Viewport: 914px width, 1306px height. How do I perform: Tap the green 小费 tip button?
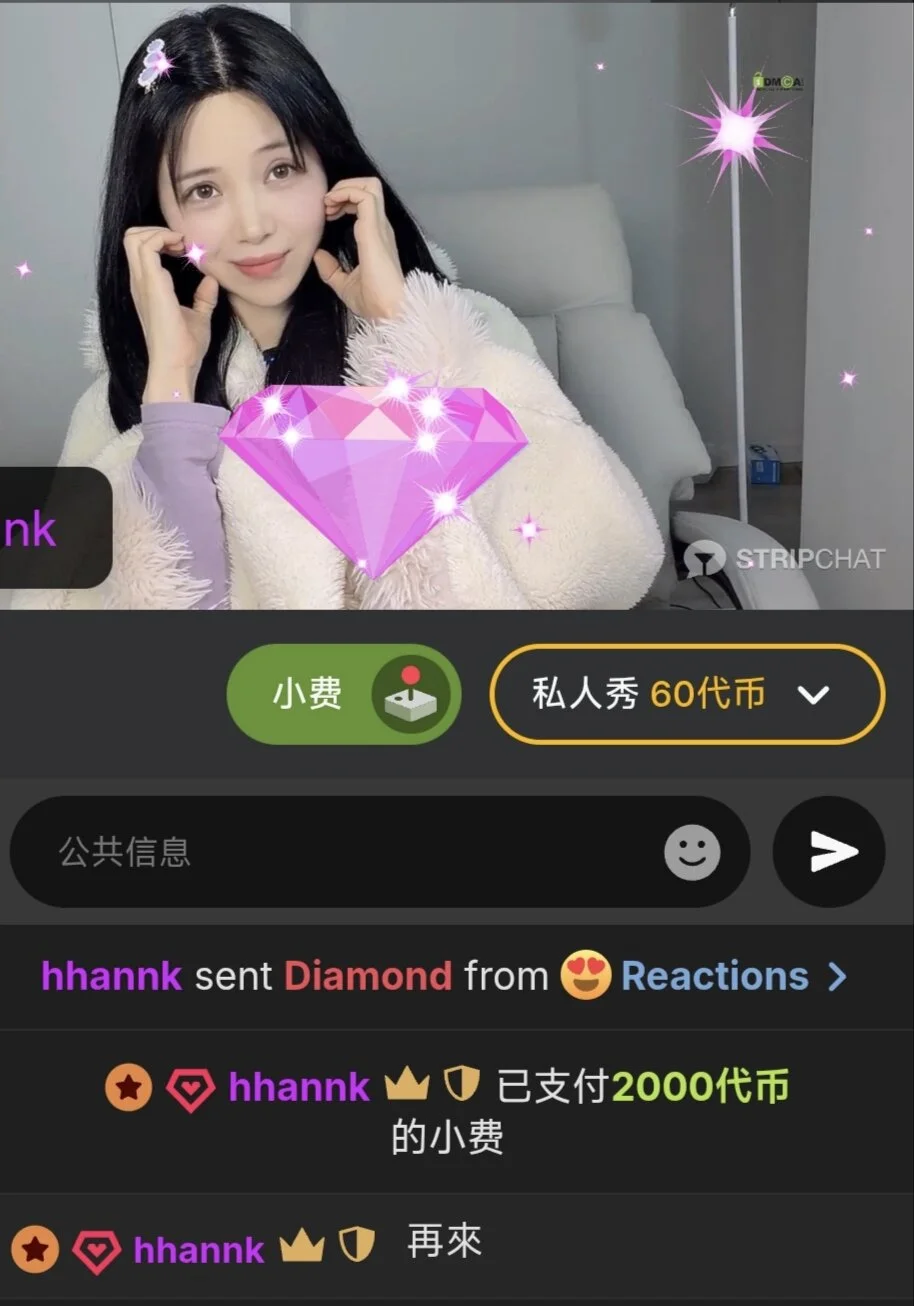[x=343, y=694]
